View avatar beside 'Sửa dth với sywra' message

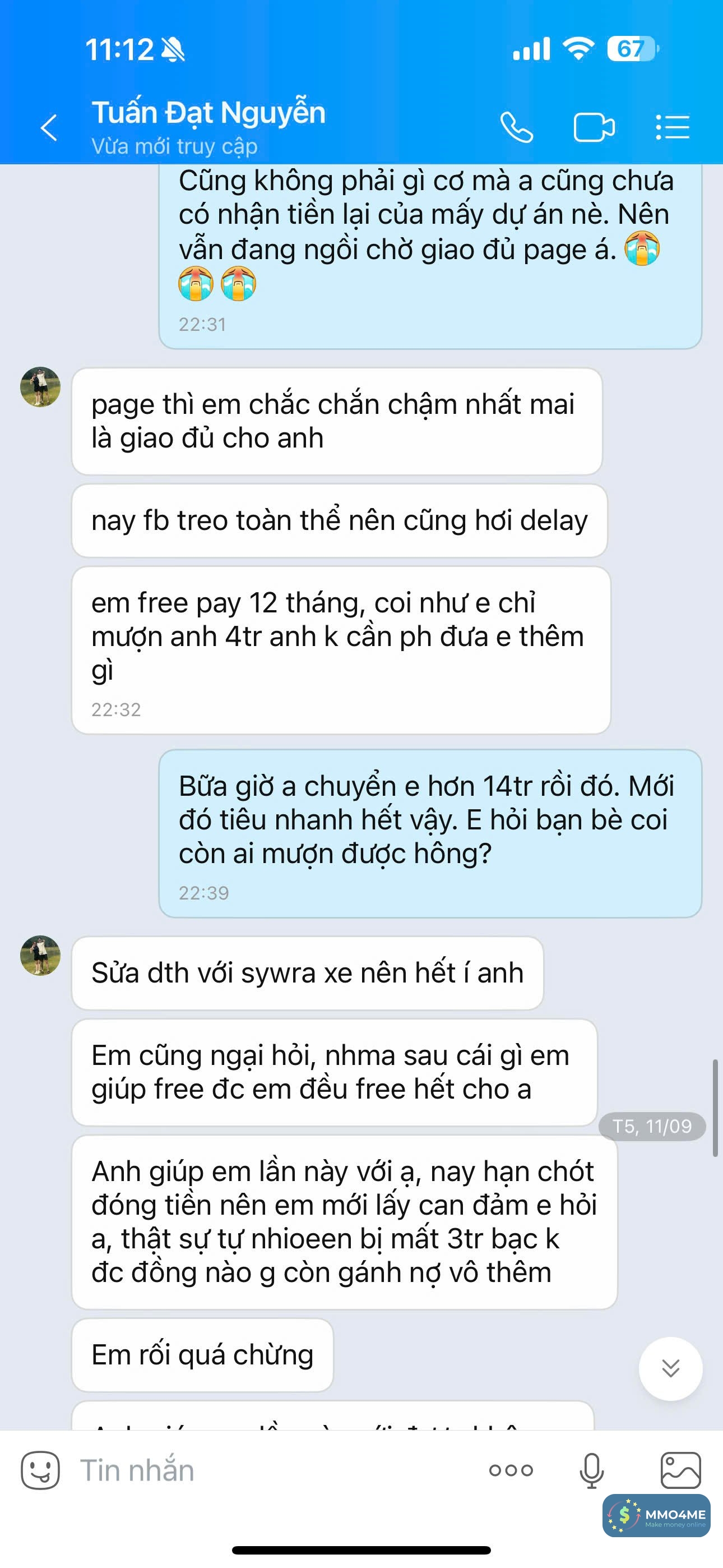(40, 956)
